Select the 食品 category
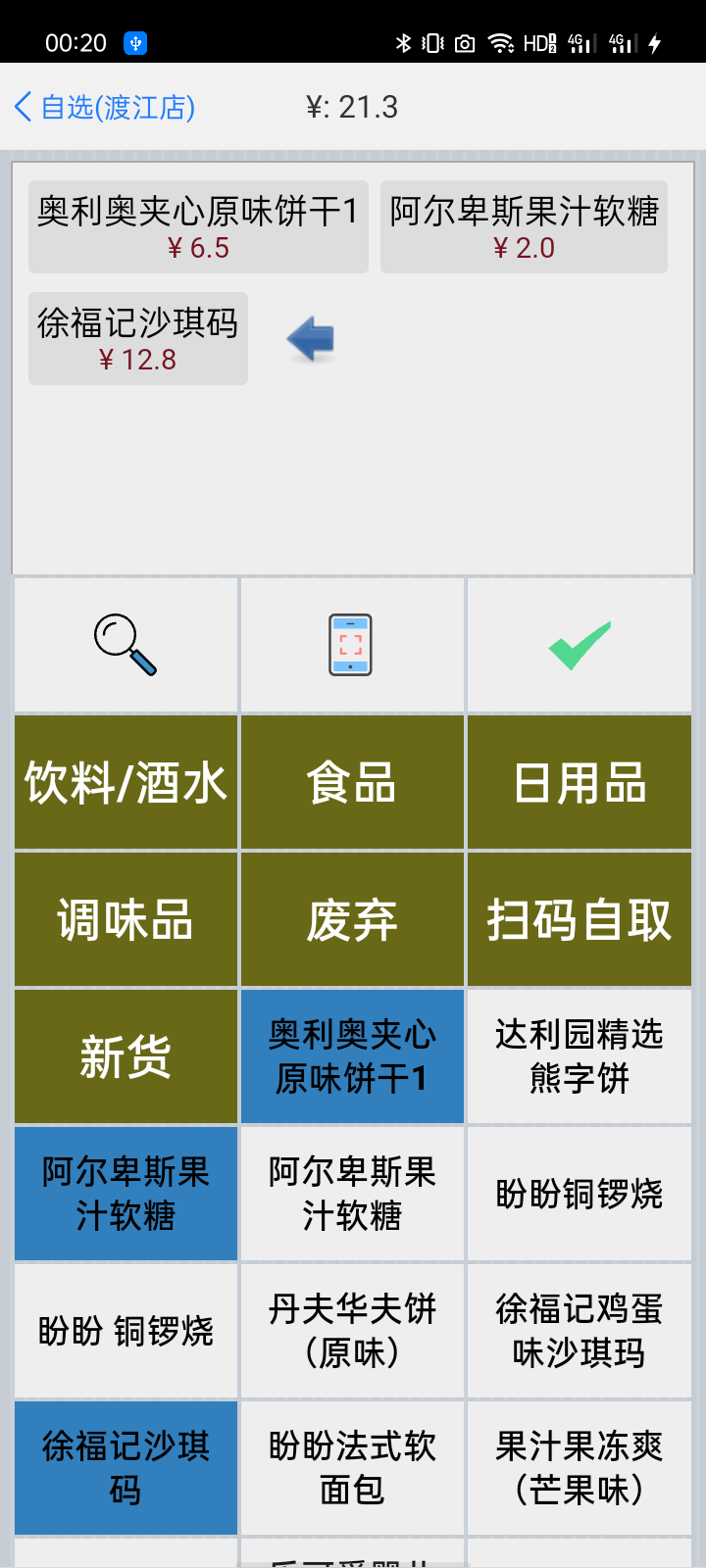706x1568 pixels. tap(351, 783)
